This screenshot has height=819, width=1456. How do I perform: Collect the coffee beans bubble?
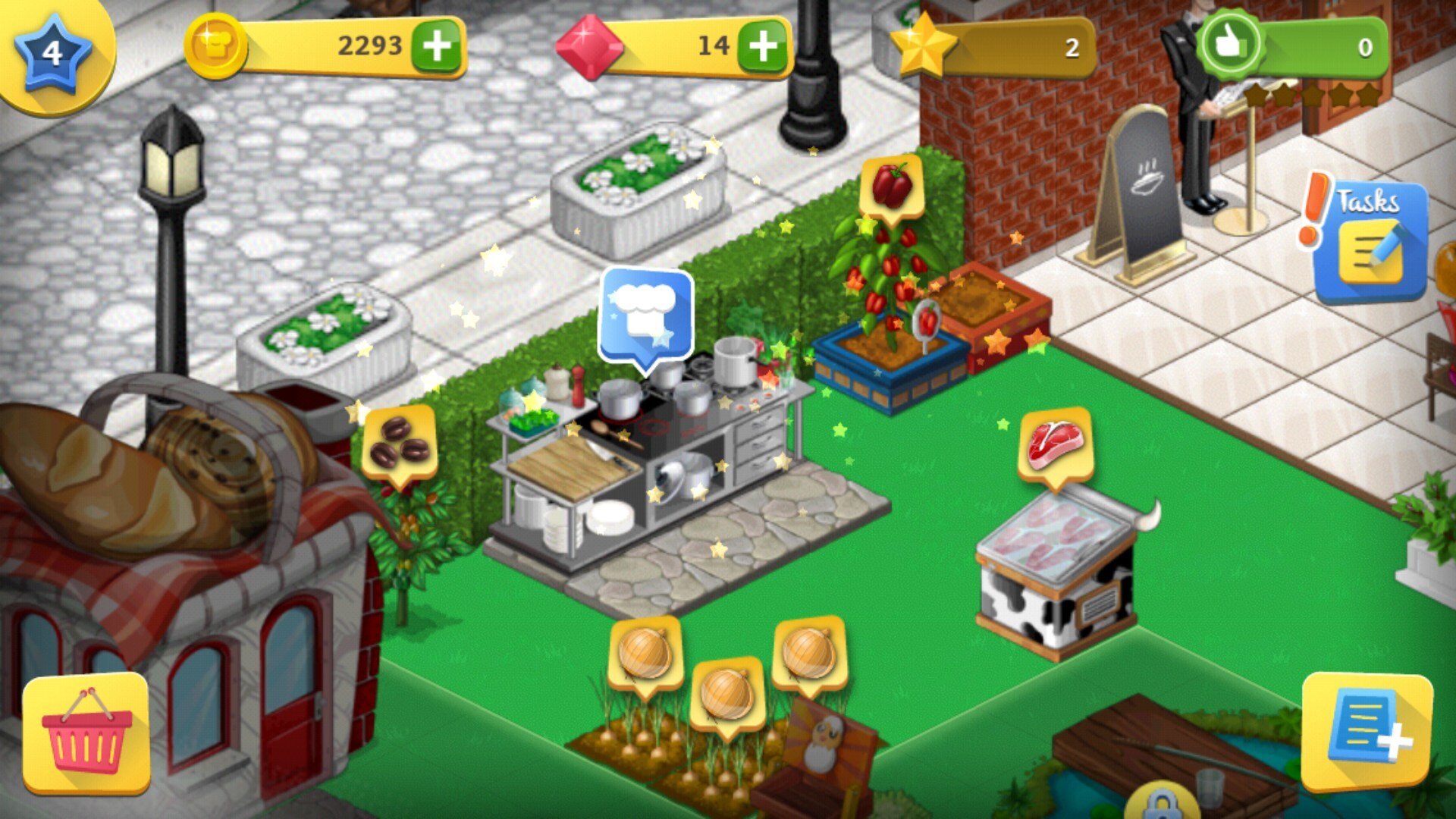(x=400, y=442)
